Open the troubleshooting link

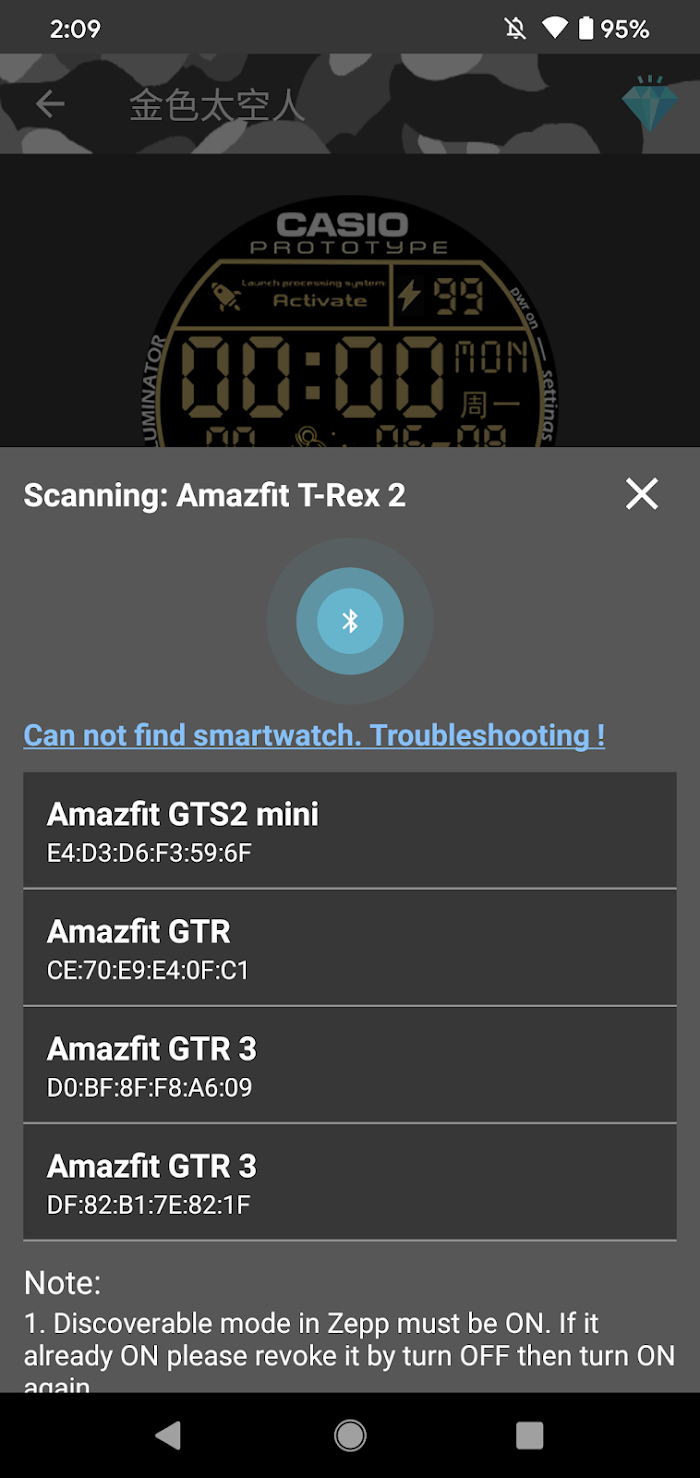pyautogui.click(x=314, y=735)
